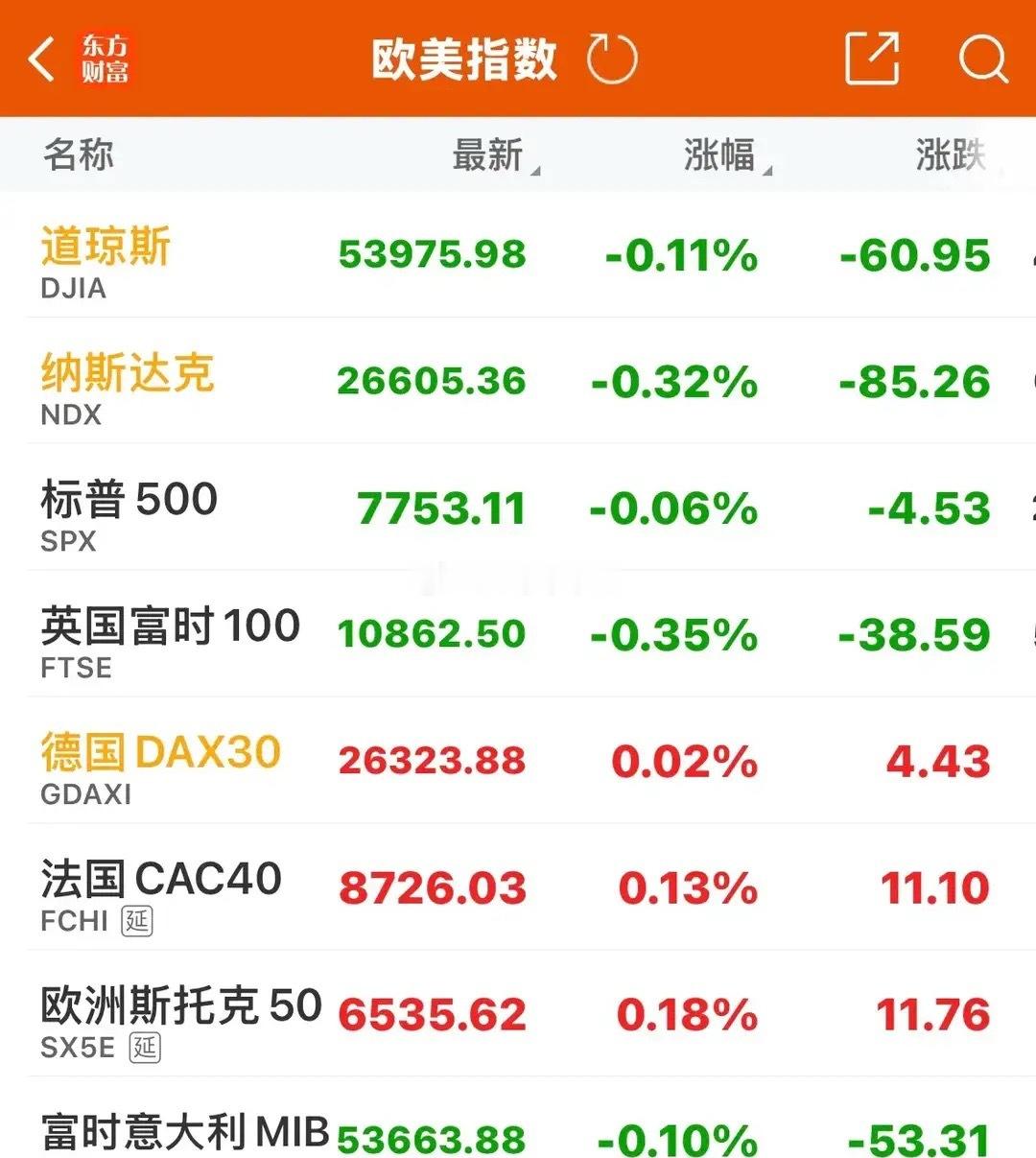Sort by 涨跌 column

[x=951, y=154]
